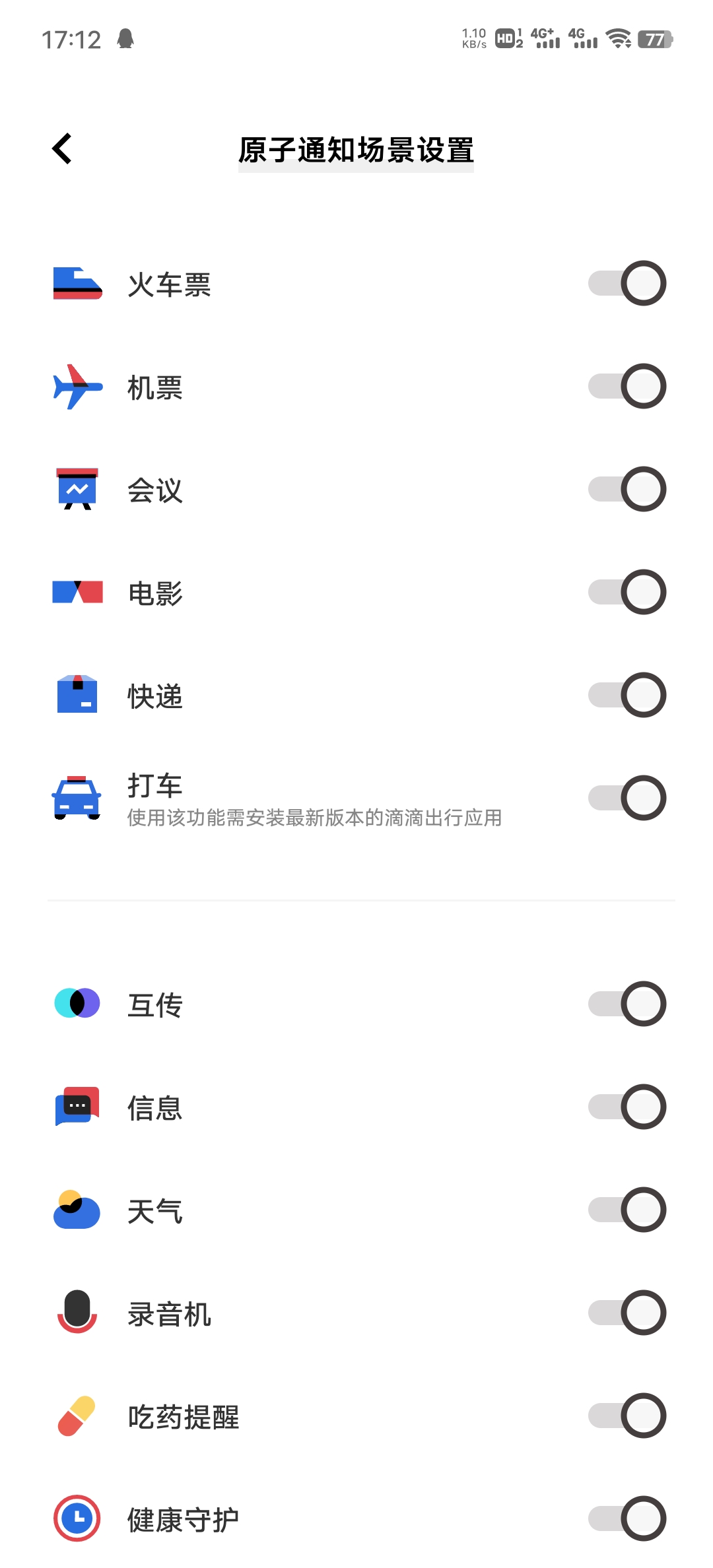713x1568 pixels.
Task: Toggle the 健康守护 switch
Action: [x=627, y=1519]
